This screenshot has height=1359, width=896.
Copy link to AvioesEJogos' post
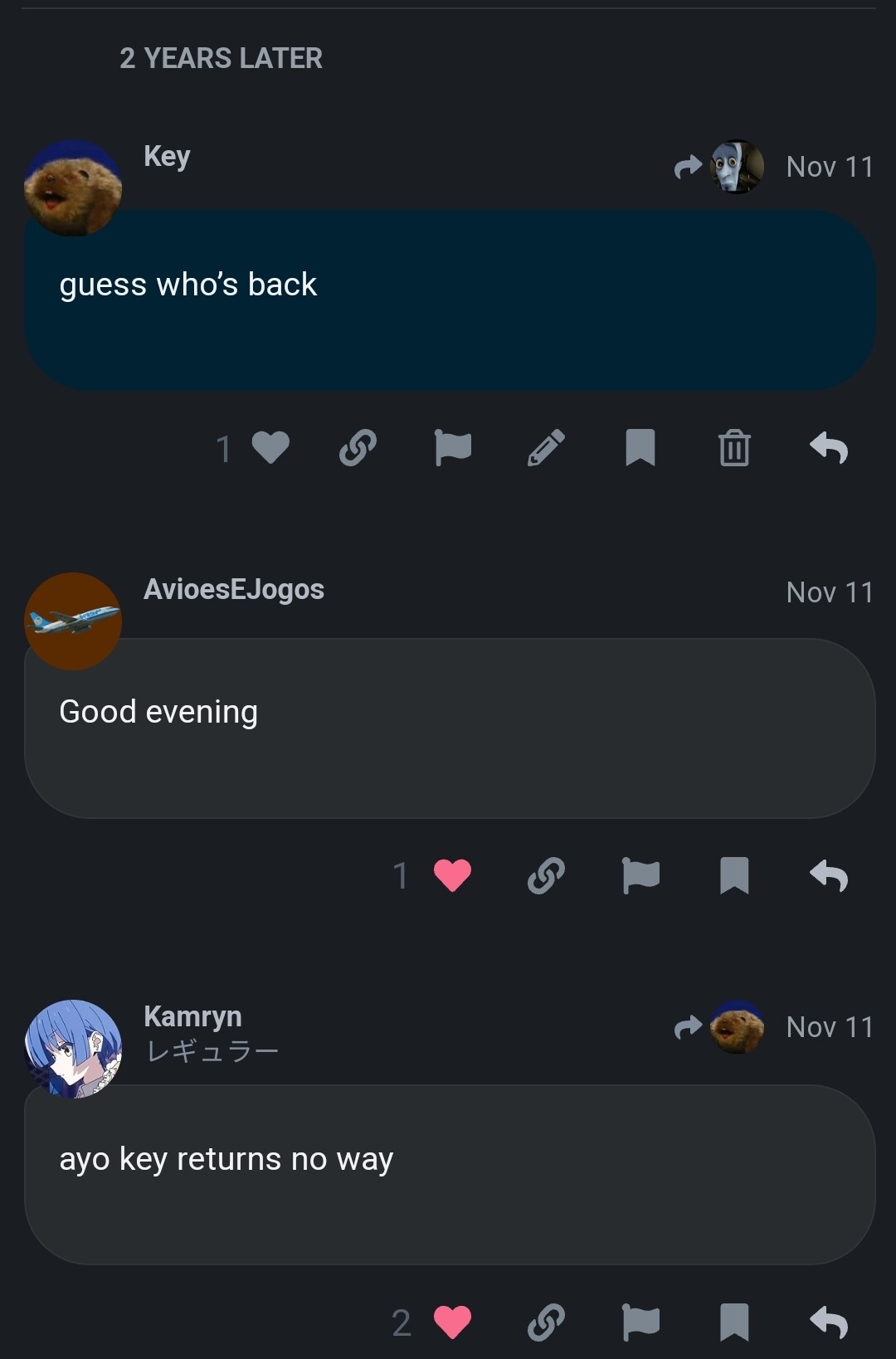click(546, 875)
